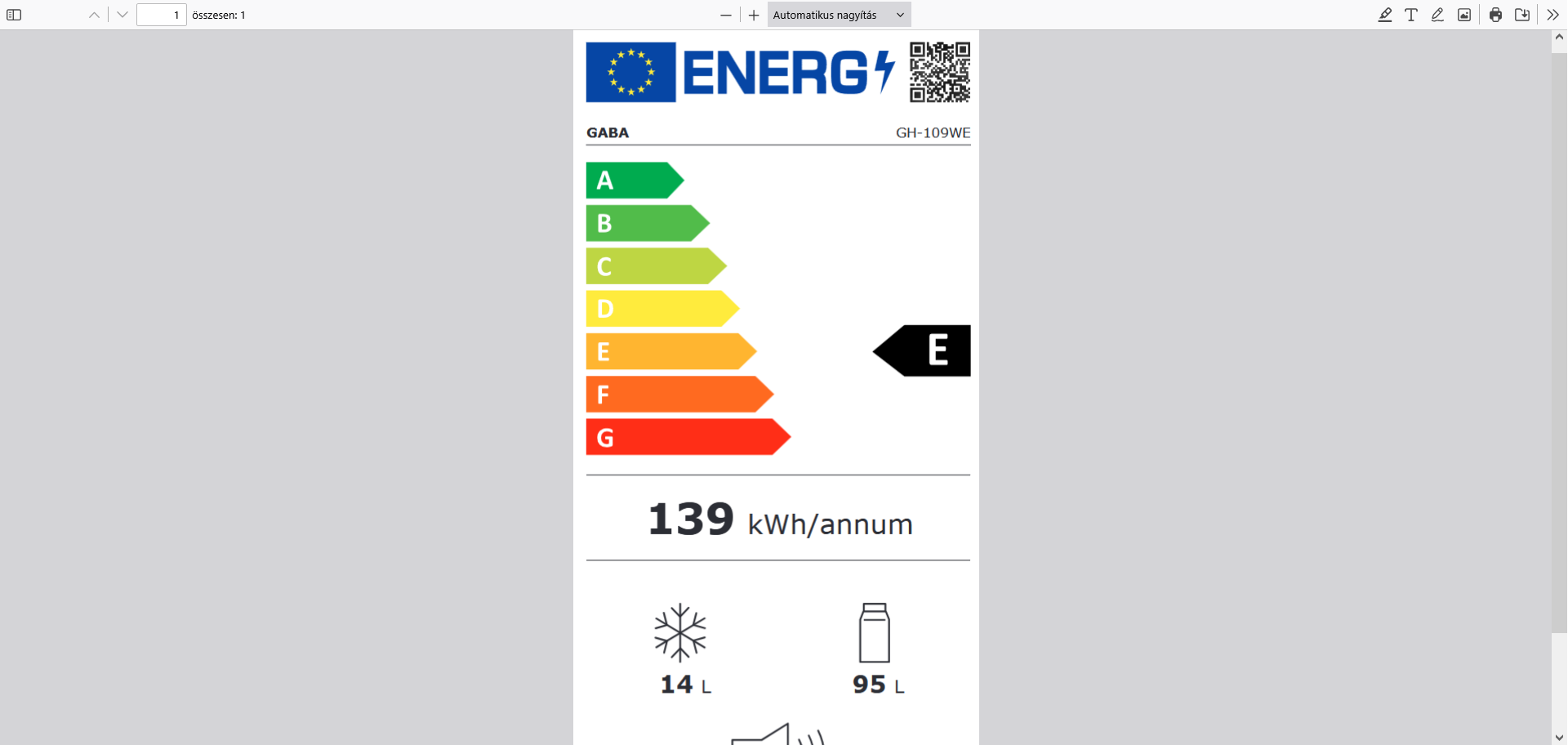Save the PDF document
The image size is (1568, 745).
[x=1522, y=15]
